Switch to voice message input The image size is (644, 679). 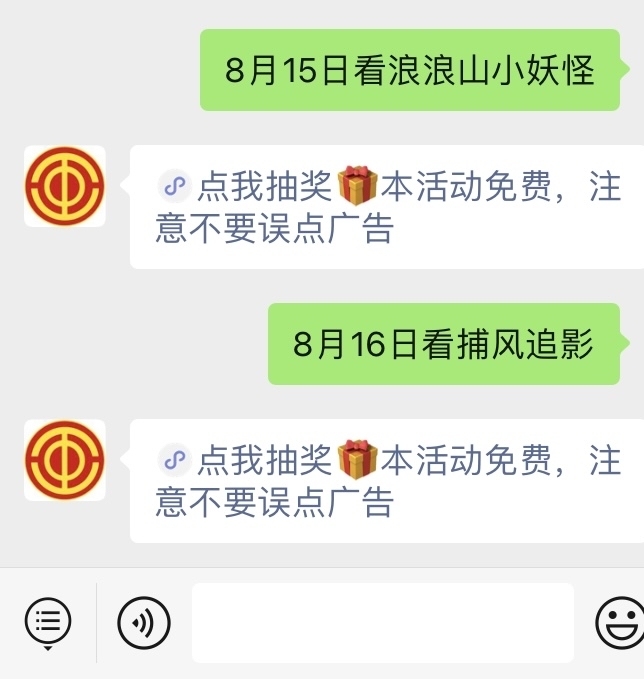pos(144,623)
